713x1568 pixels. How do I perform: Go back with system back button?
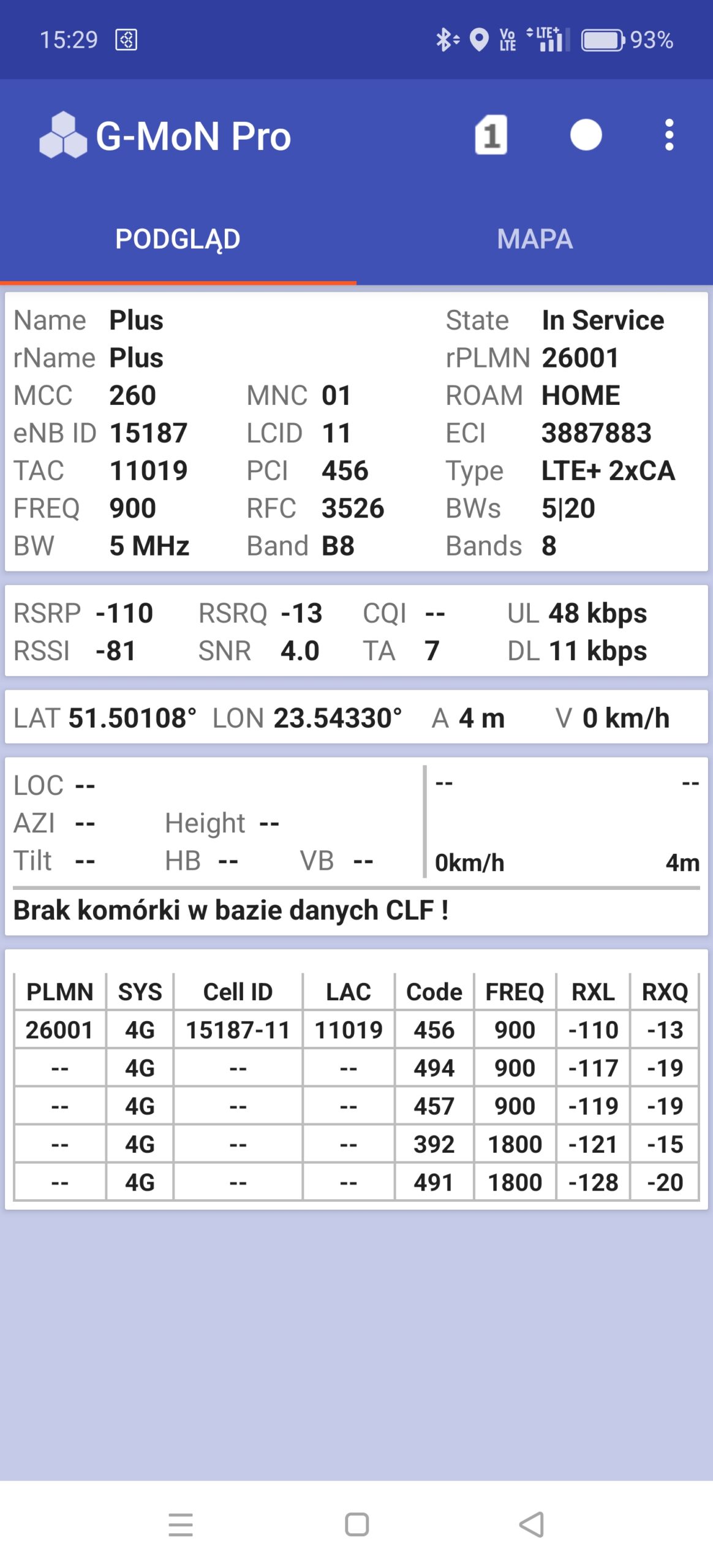point(531,1524)
